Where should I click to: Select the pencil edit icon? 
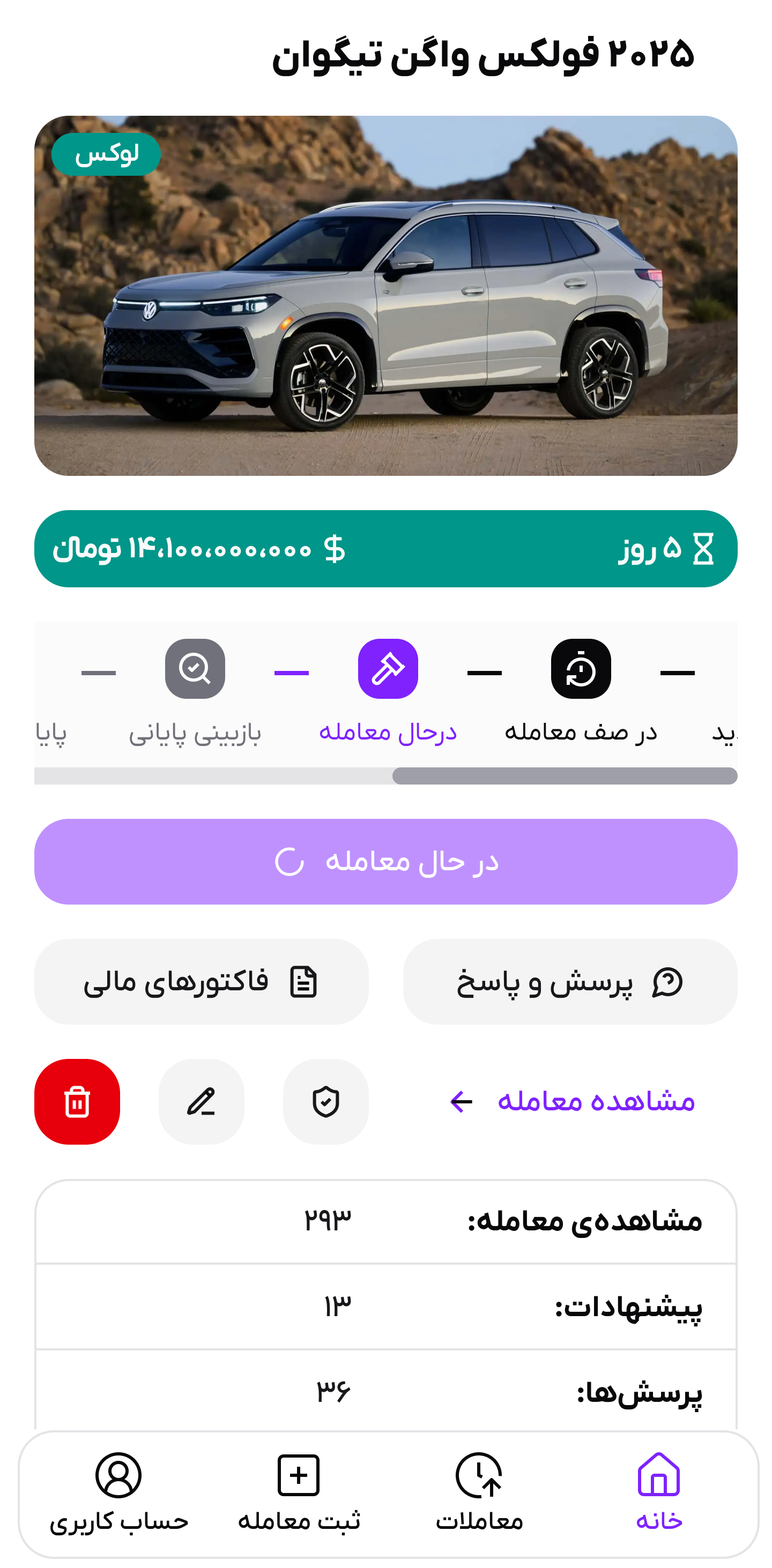202,1102
